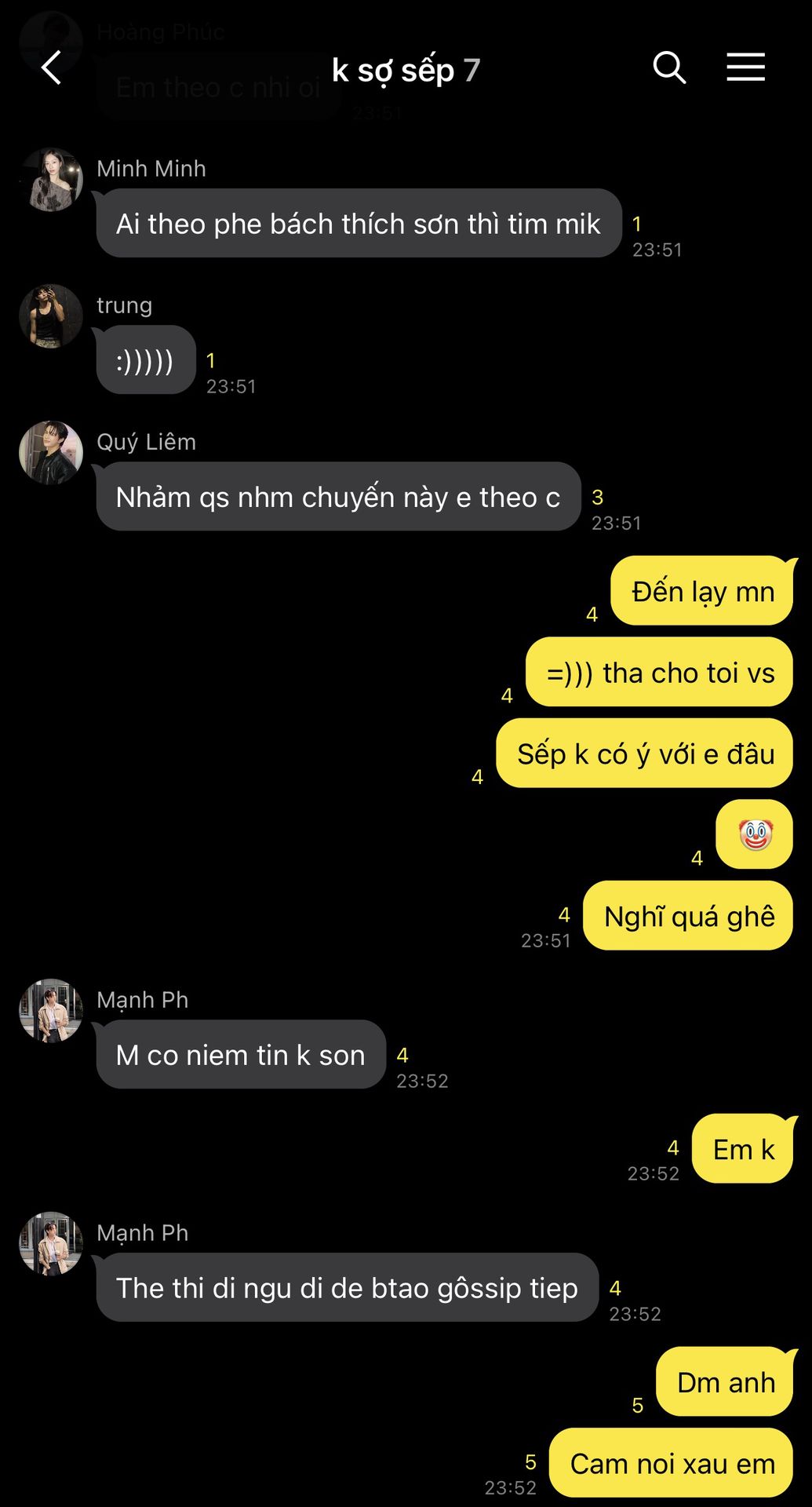The width and height of the screenshot is (812, 1507).
Task: Search messages in this chat
Action: pos(669,68)
